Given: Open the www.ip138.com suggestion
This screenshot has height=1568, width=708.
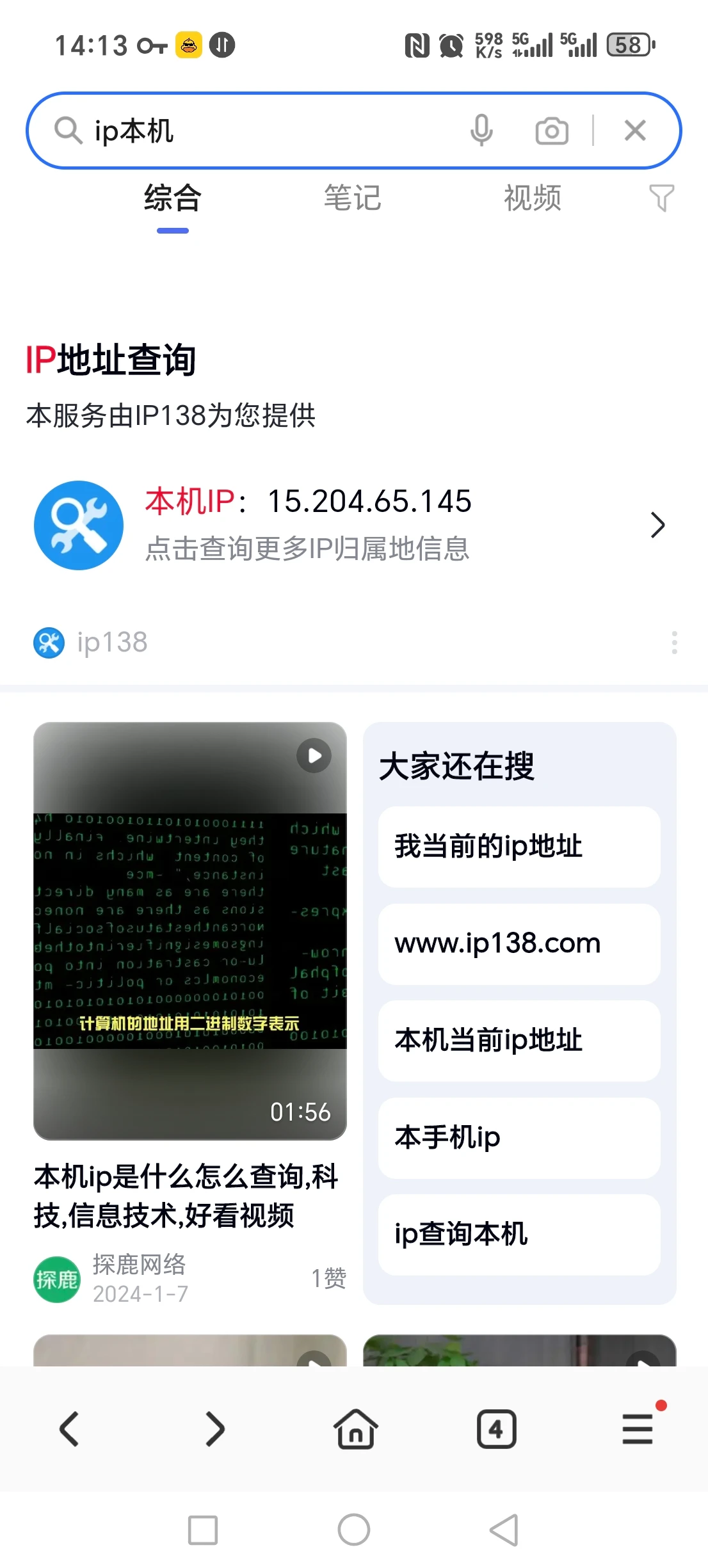Looking at the screenshot, I should pyautogui.click(x=518, y=943).
